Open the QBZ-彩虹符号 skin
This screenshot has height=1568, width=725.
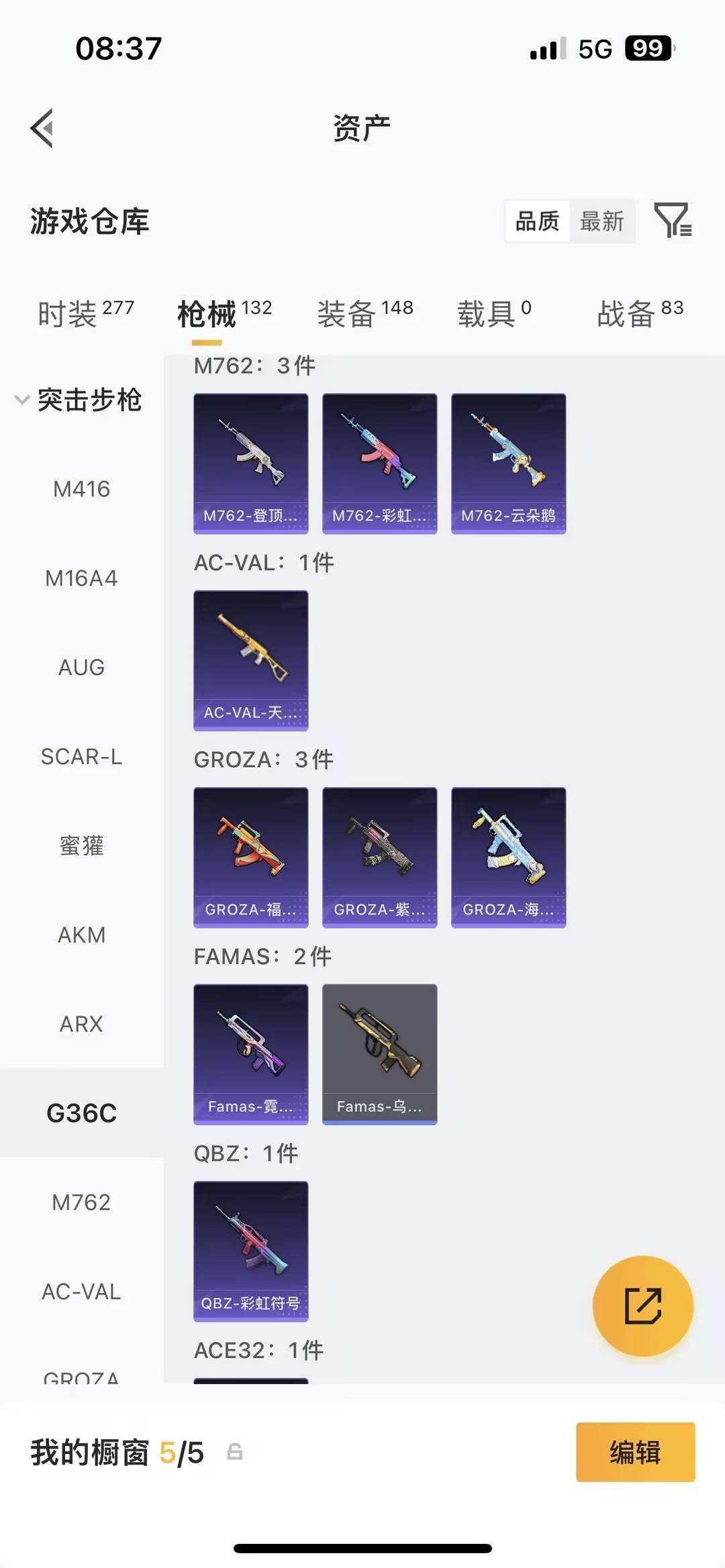click(x=250, y=1251)
